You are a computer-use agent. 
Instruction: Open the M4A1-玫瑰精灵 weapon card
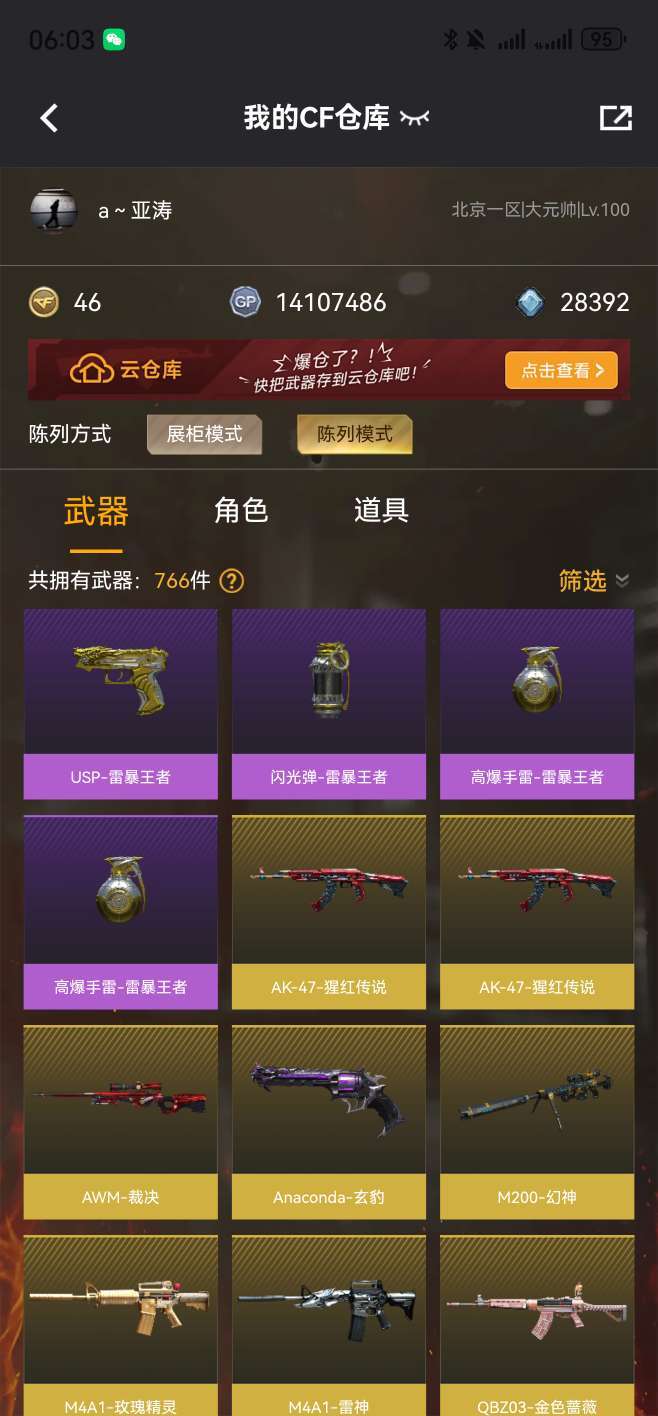121,1326
